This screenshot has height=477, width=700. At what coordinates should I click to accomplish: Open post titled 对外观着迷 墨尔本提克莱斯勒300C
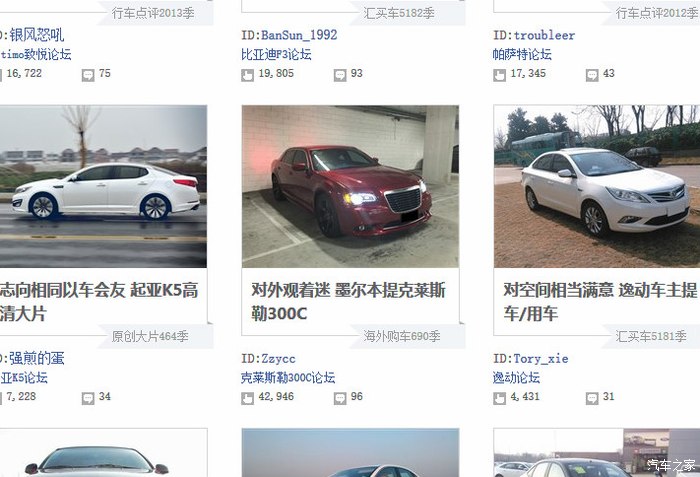[349, 302]
